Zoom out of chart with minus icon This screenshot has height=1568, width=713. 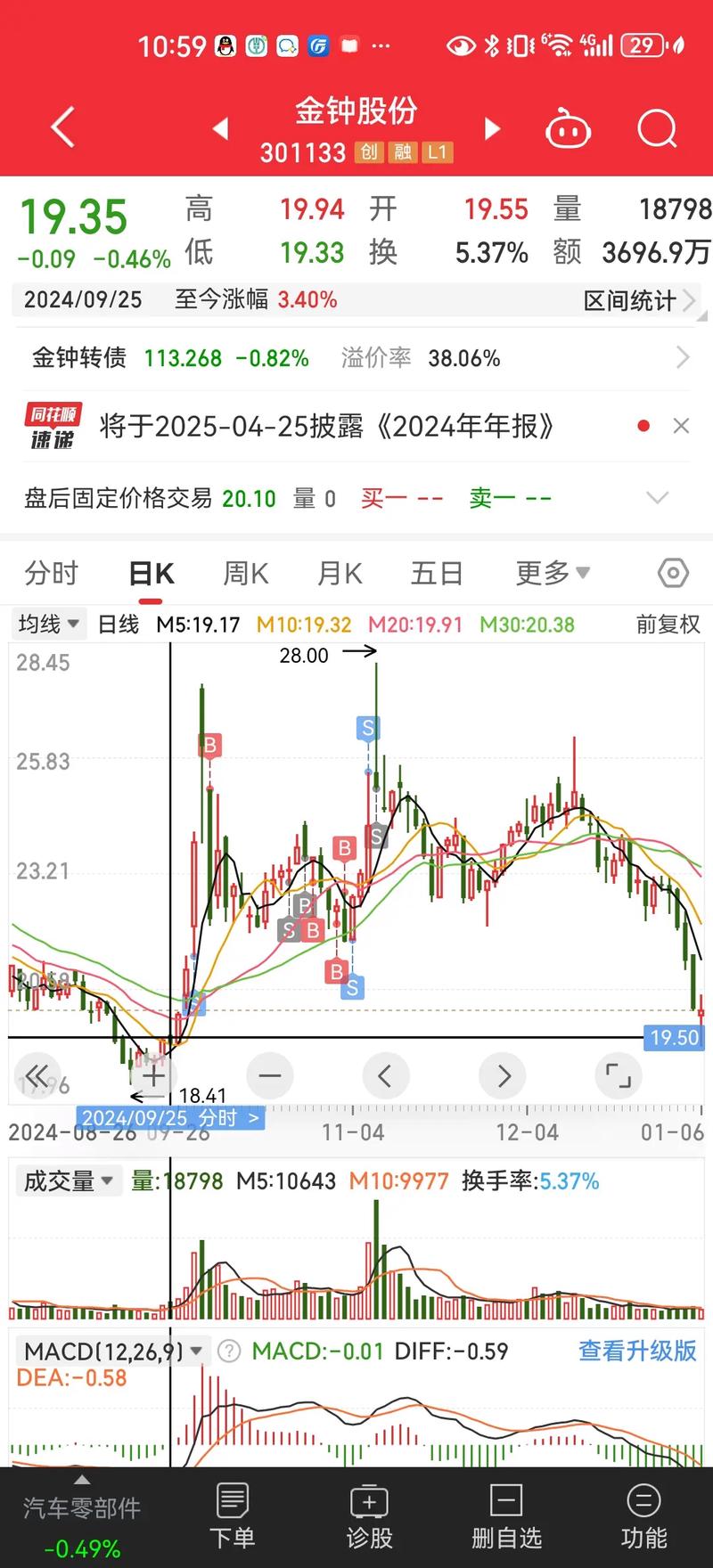[269, 1075]
